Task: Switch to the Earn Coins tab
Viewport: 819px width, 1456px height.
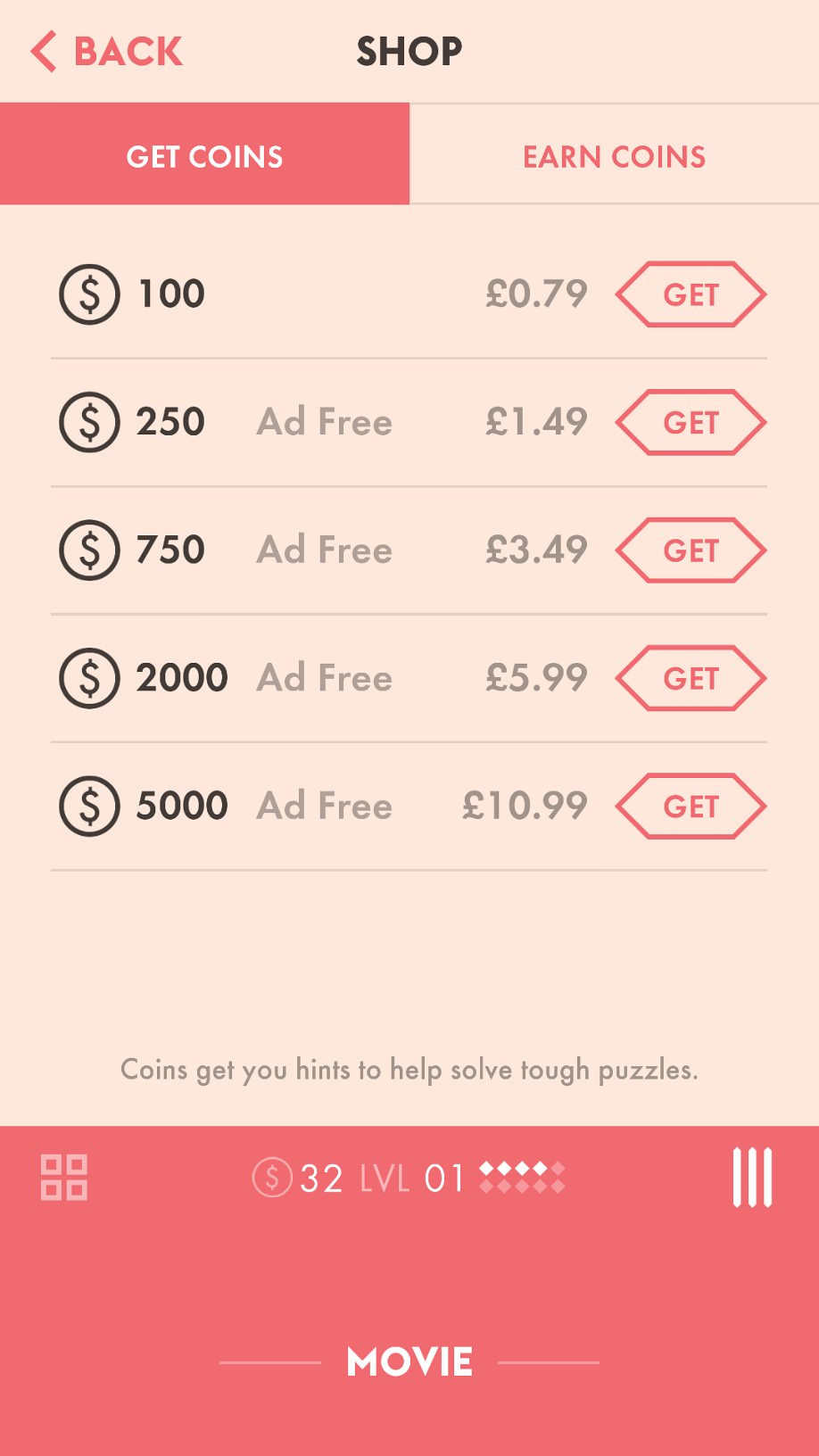Action: (x=614, y=155)
